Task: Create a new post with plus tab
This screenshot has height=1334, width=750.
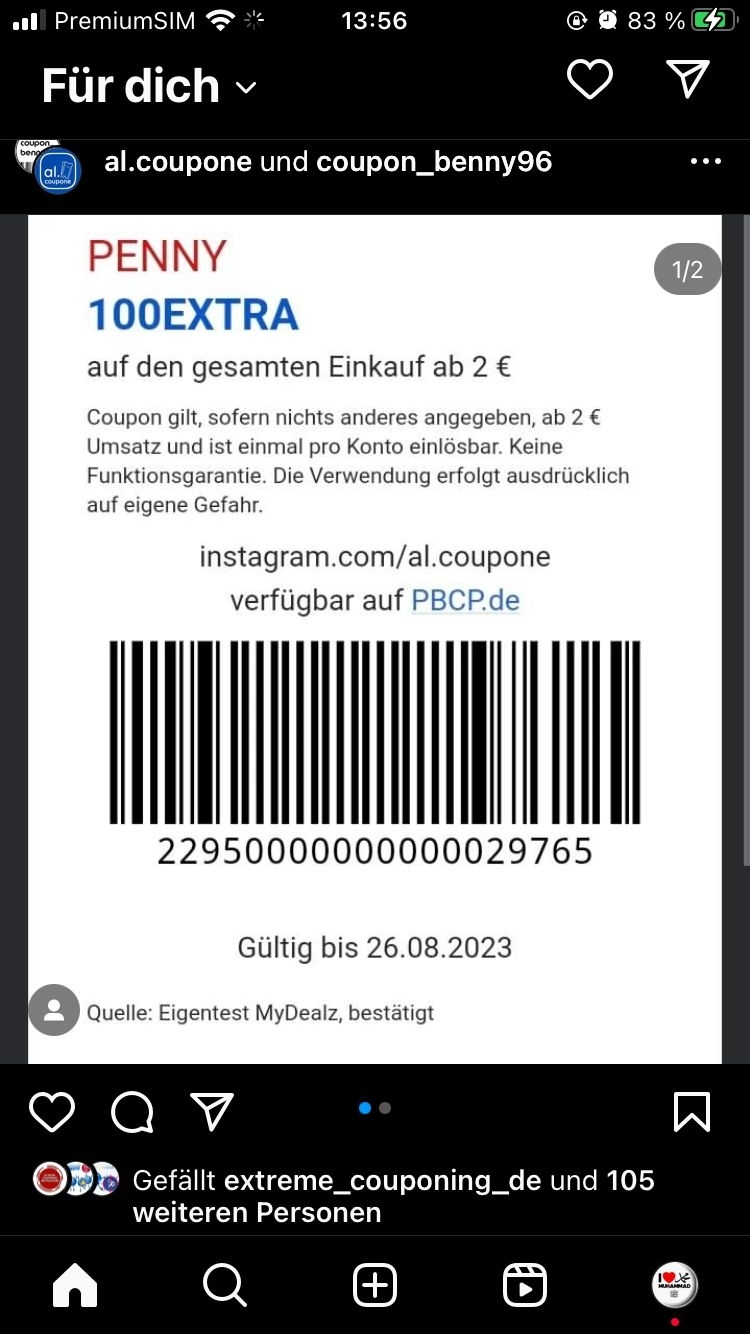Action: click(x=375, y=1285)
